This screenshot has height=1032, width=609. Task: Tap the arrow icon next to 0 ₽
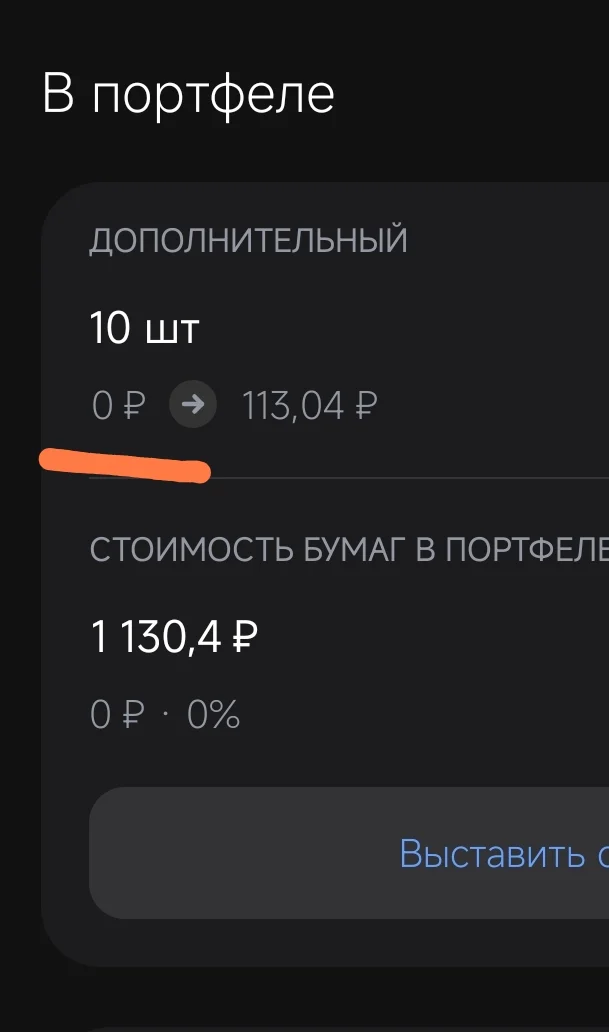(x=193, y=405)
